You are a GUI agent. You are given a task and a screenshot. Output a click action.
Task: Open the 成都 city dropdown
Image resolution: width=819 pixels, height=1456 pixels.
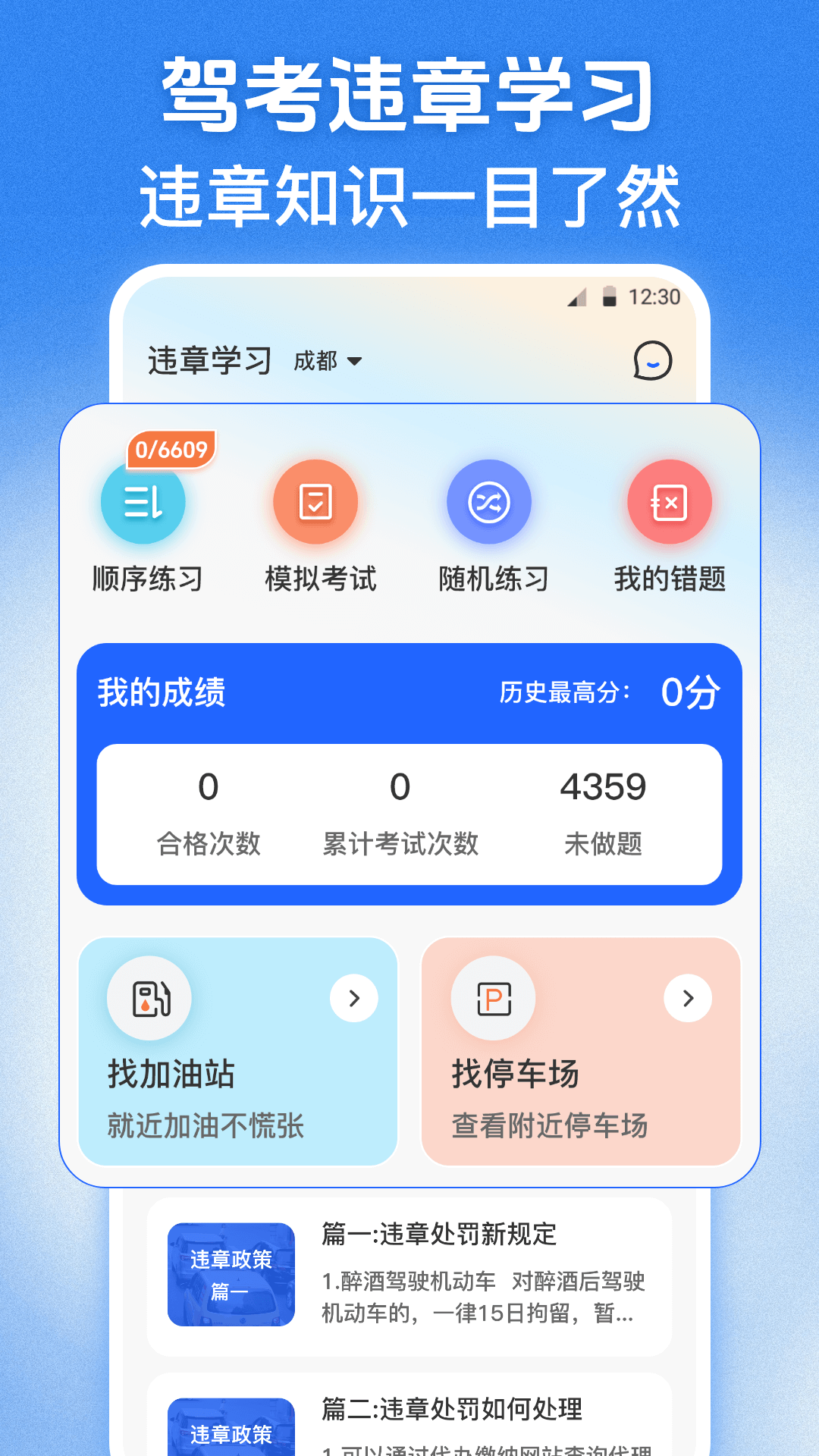[x=326, y=362]
